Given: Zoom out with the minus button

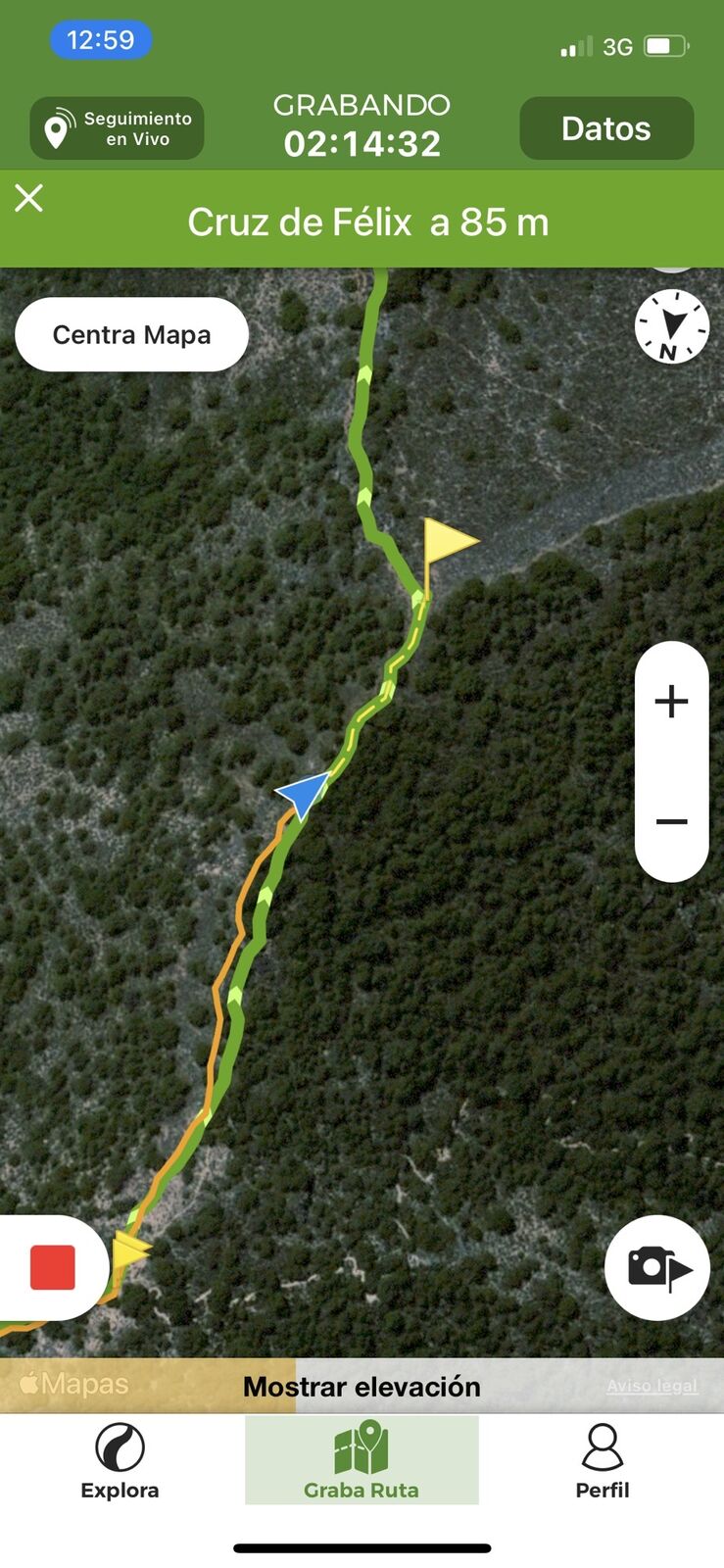Looking at the screenshot, I should coord(671,822).
